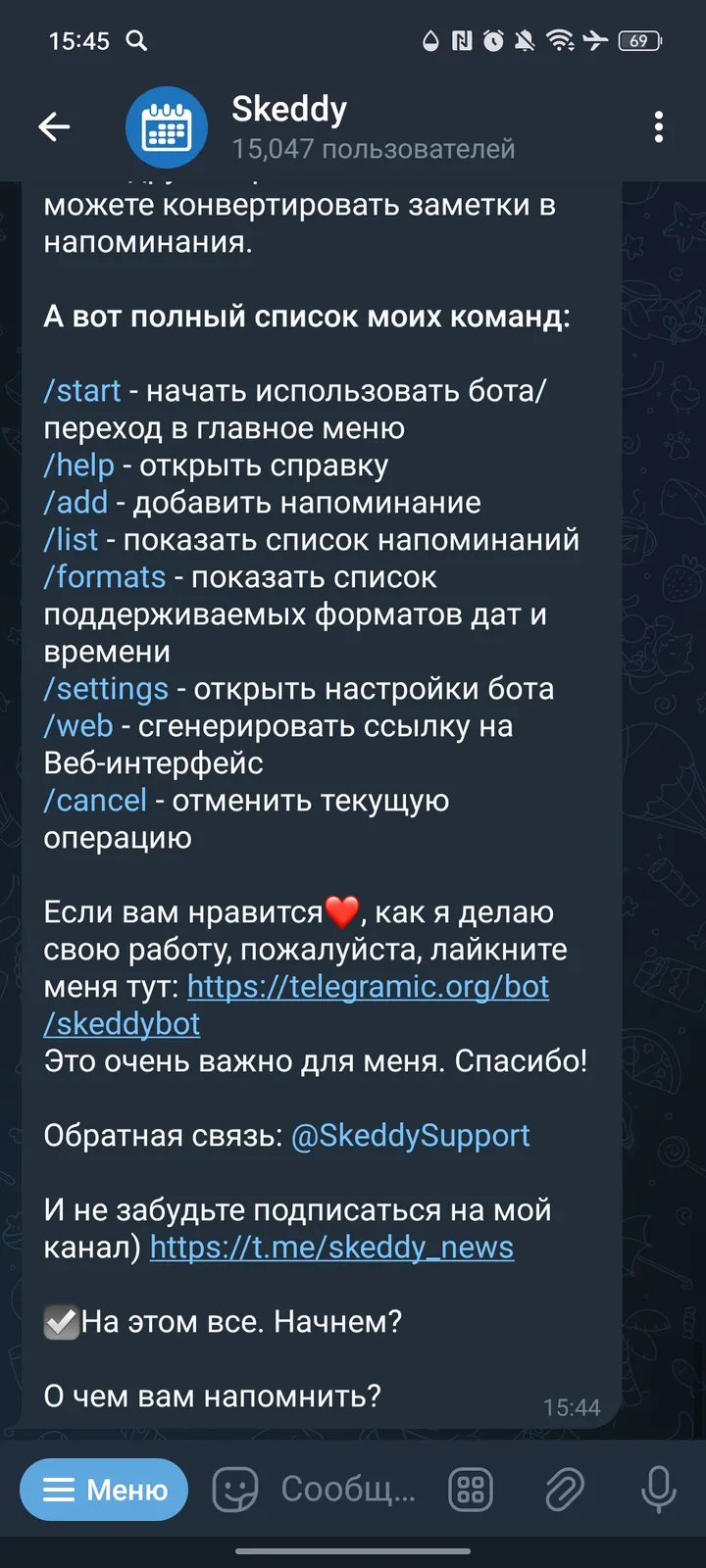Select the /formats command
This screenshot has height=1568, width=706.
[x=105, y=577]
